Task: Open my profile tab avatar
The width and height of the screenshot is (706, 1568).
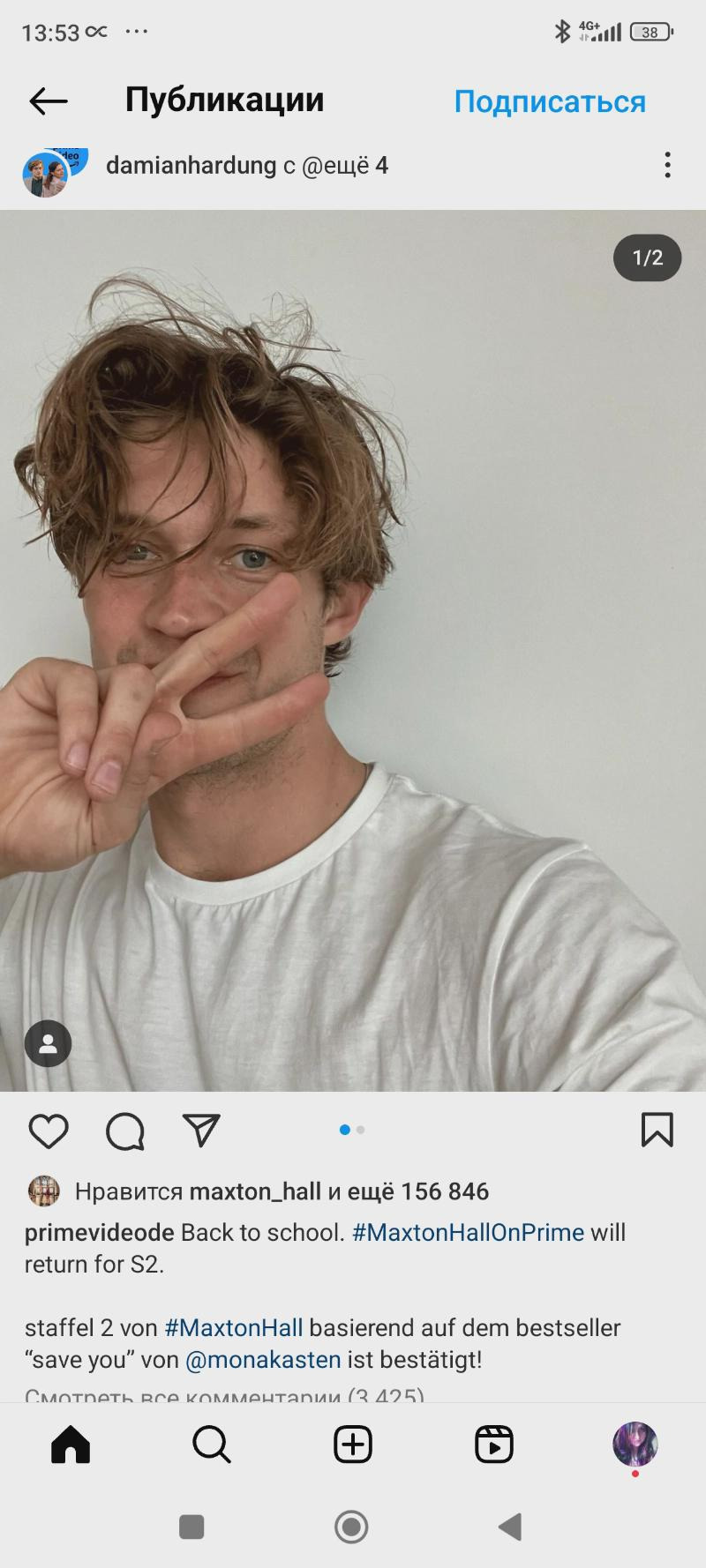Action: coord(635,1445)
